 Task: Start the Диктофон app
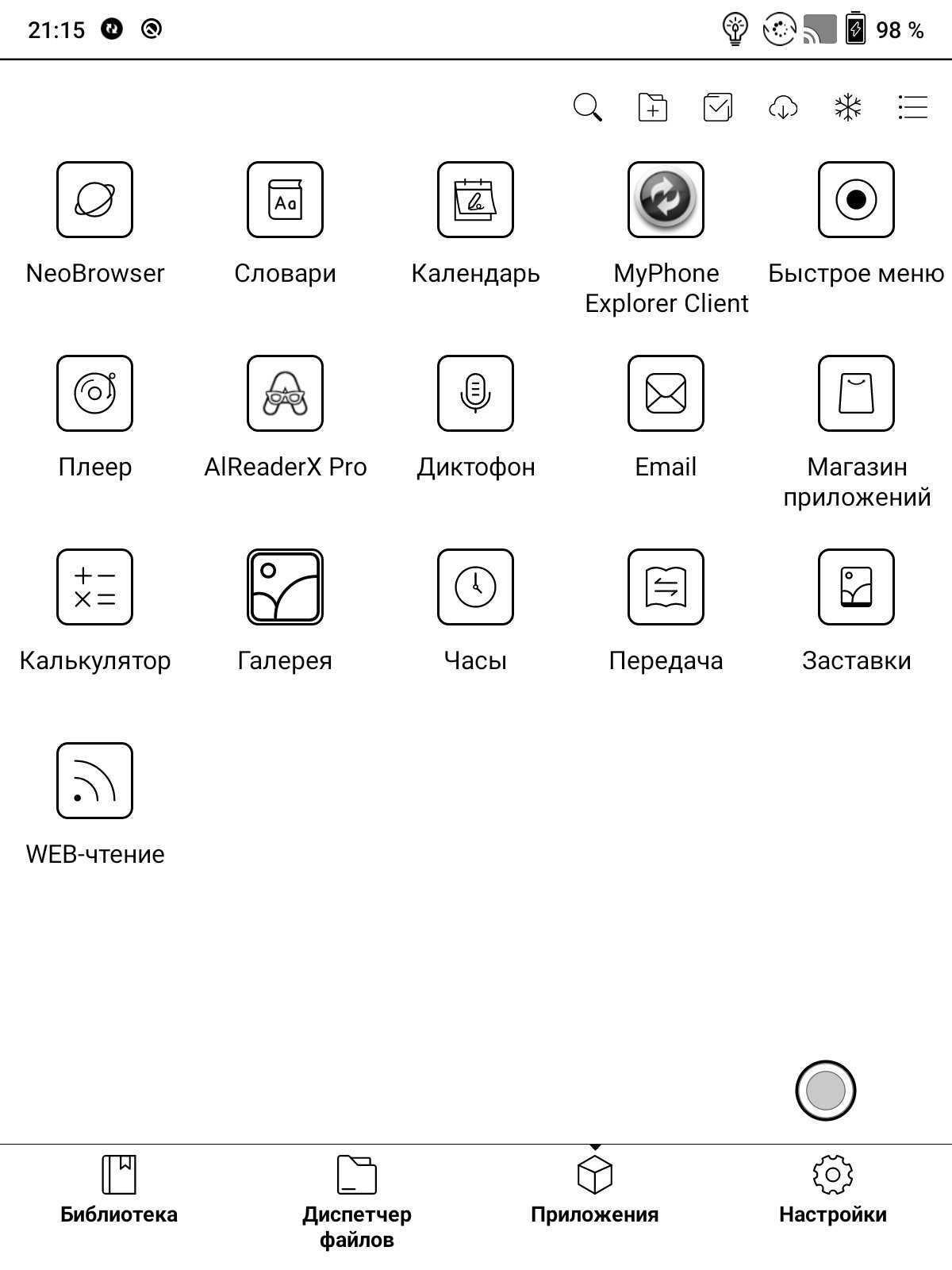pyautogui.click(x=475, y=394)
